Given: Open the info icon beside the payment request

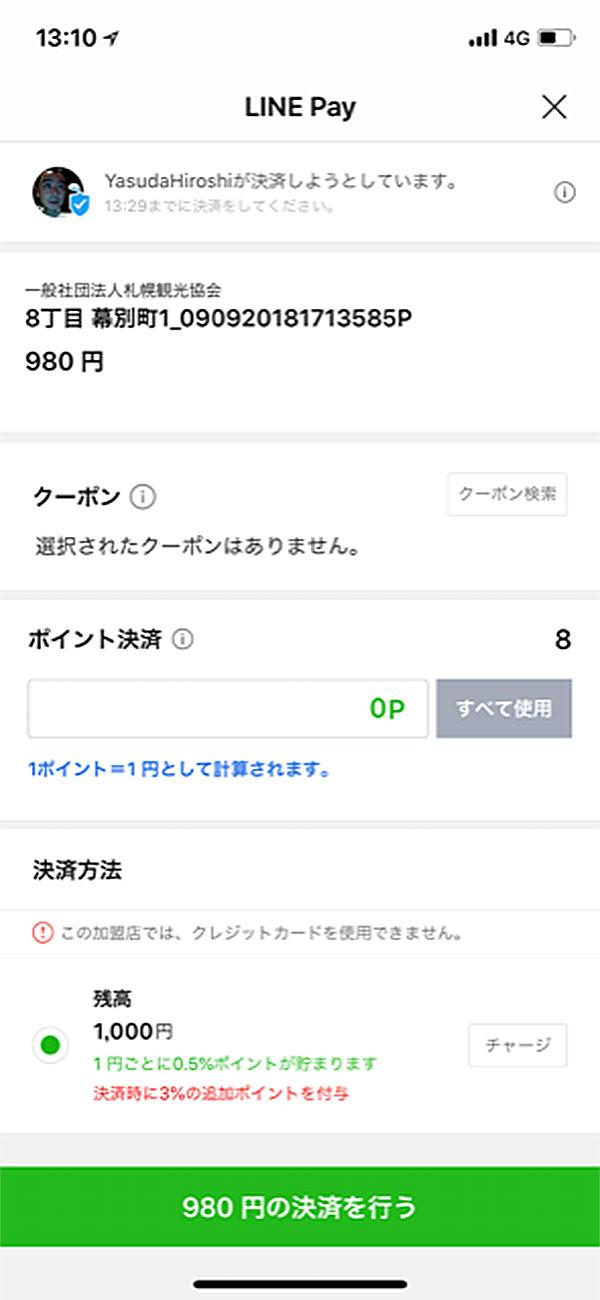Looking at the screenshot, I should point(565,193).
